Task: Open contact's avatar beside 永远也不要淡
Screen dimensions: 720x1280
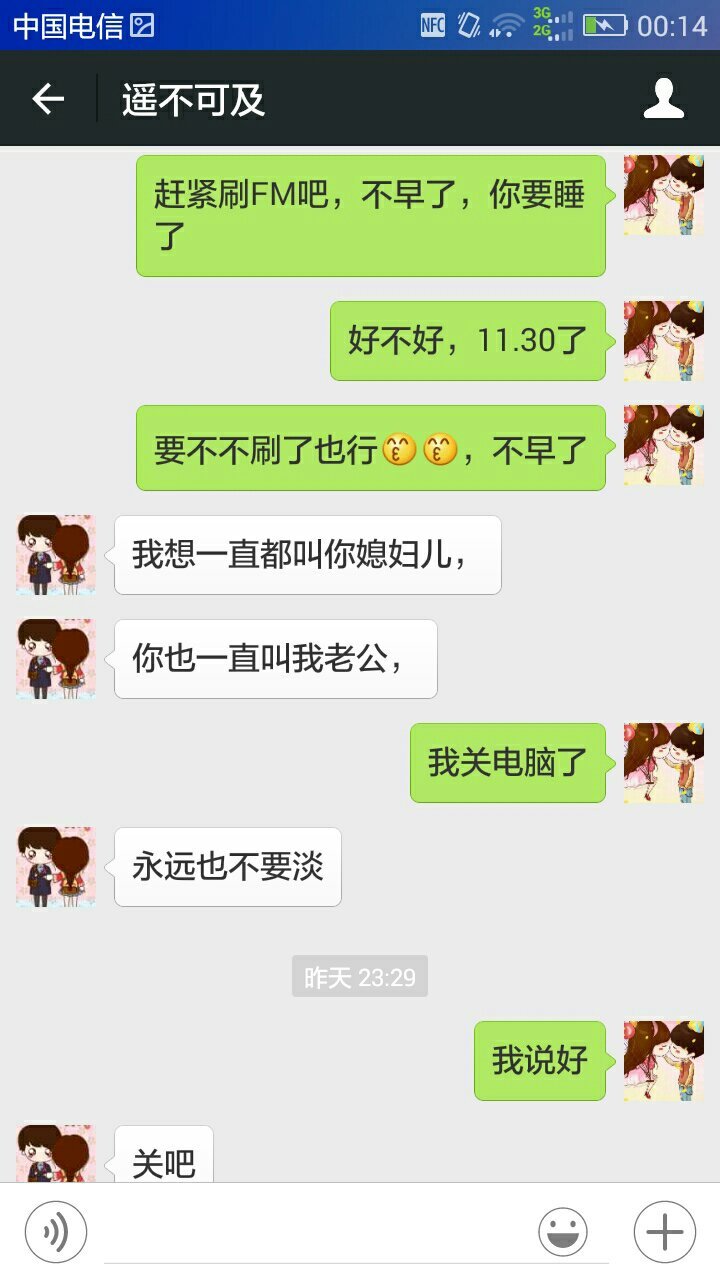Action: pyautogui.click(x=56, y=866)
